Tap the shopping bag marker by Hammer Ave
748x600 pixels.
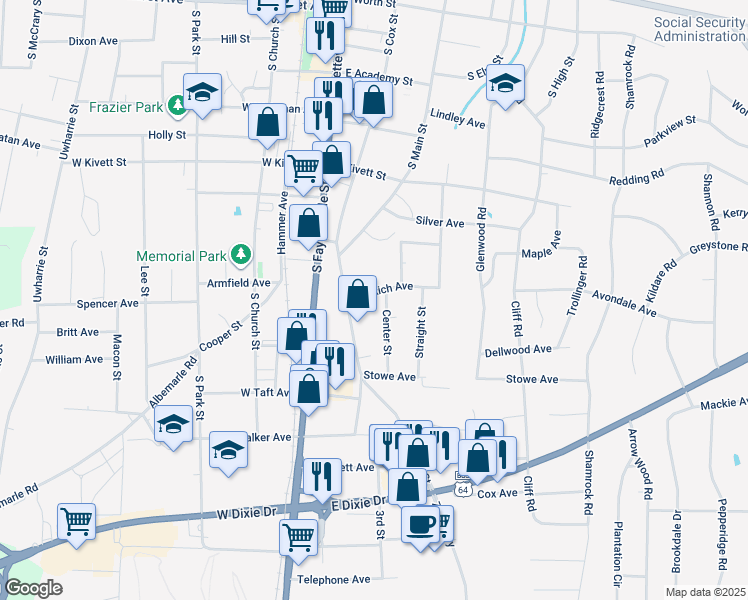[309, 222]
